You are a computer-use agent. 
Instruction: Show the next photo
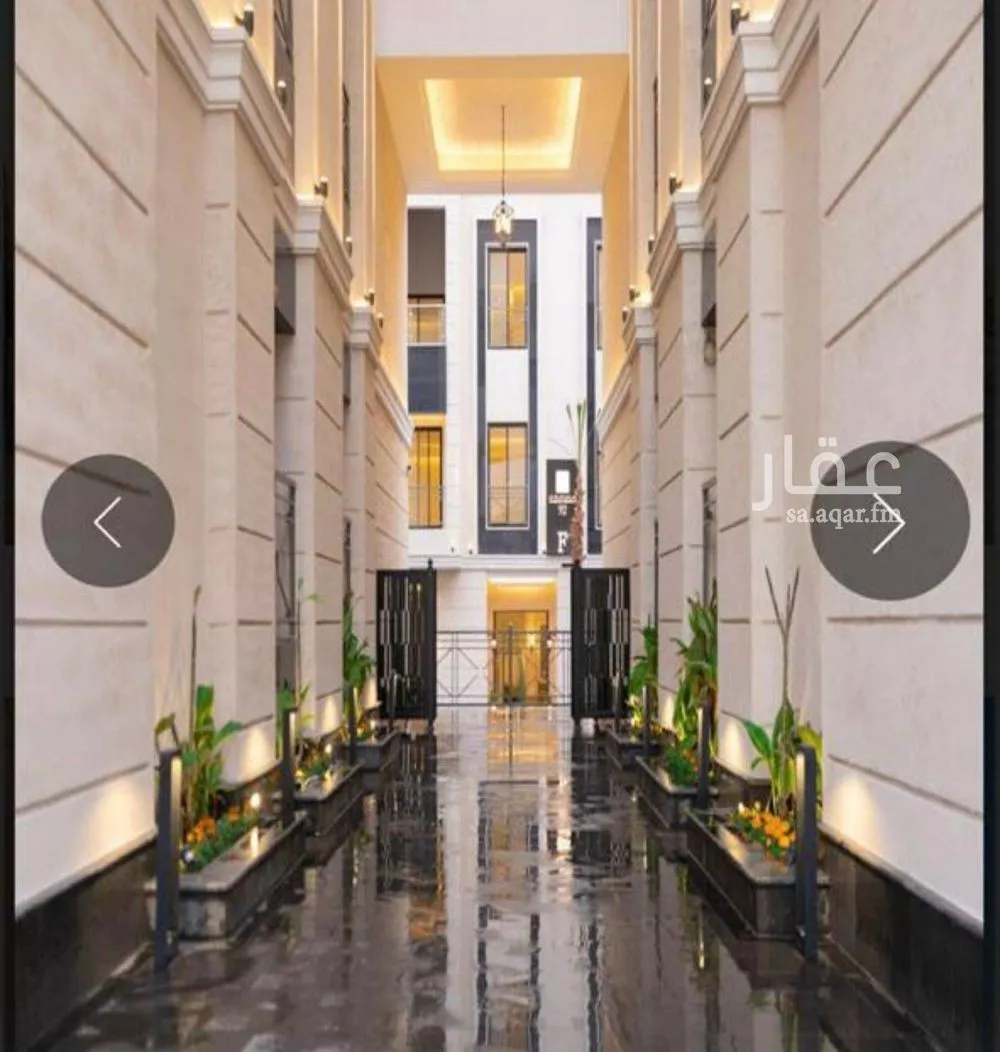coord(889,521)
